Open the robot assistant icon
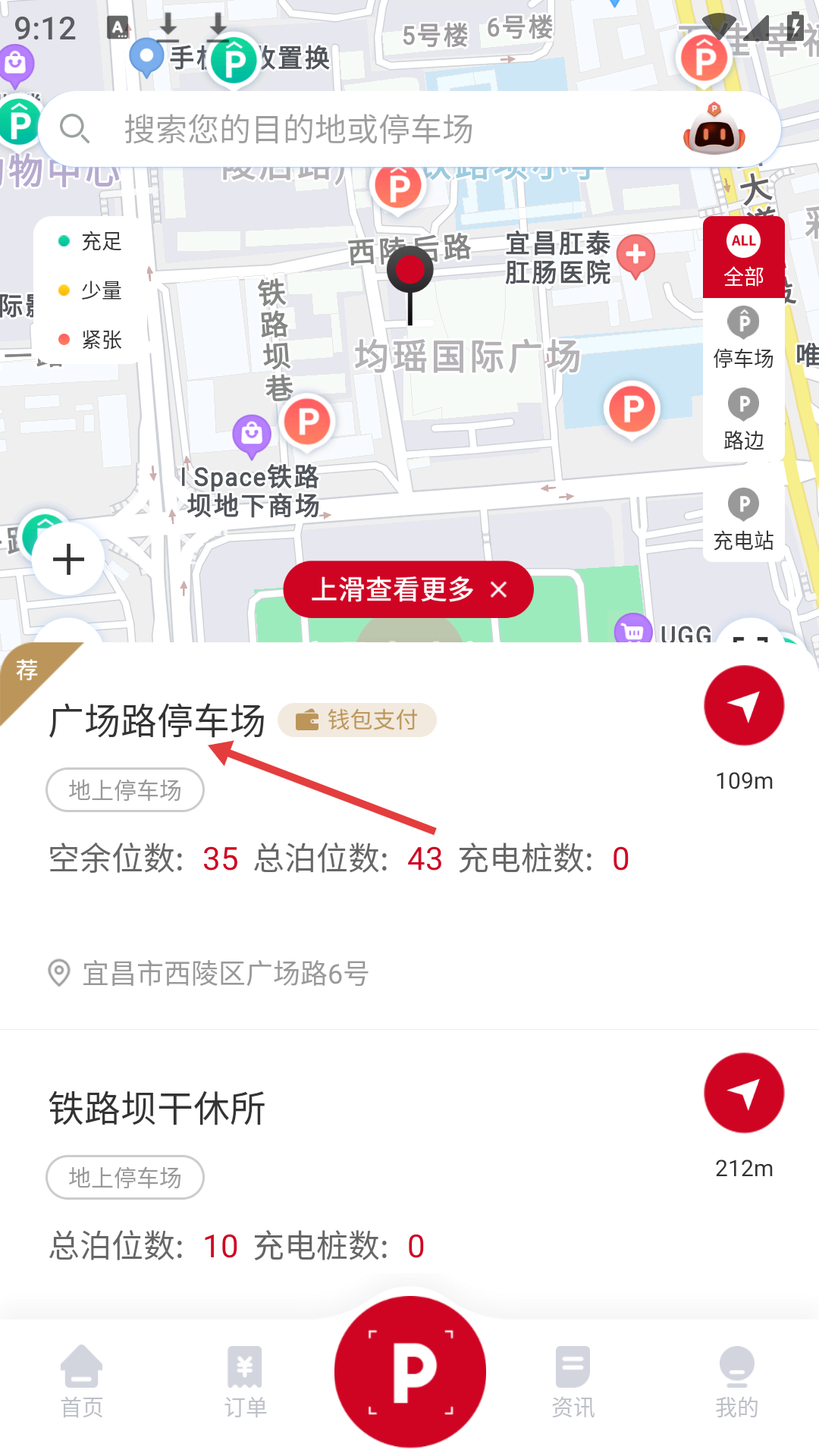The height and width of the screenshot is (1456, 819). tap(714, 130)
